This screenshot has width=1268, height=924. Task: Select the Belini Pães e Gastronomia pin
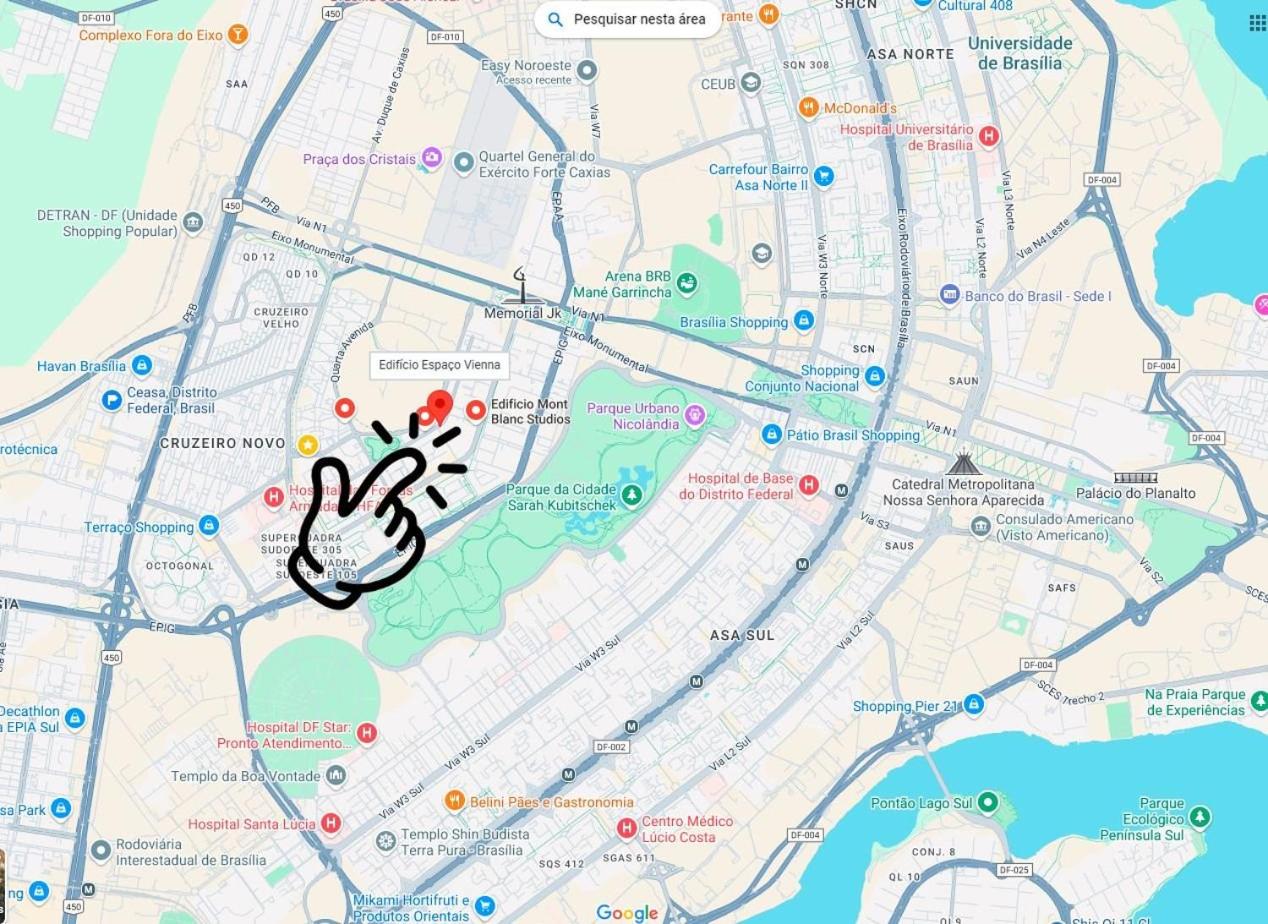point(454,801)
